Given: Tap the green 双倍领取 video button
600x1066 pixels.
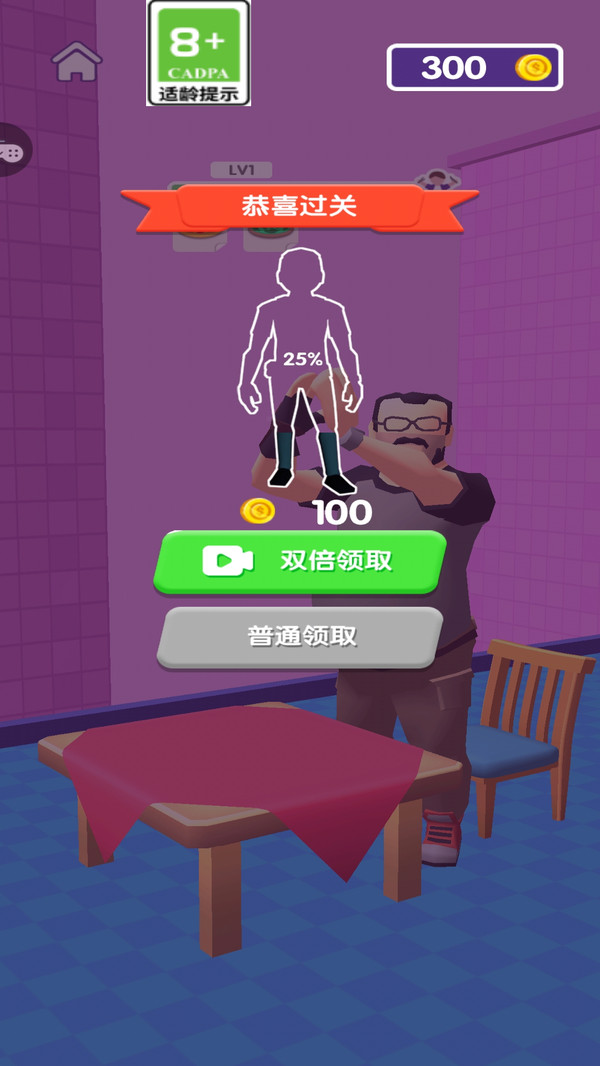Looking at the screenshot, I should click(300, 562).
